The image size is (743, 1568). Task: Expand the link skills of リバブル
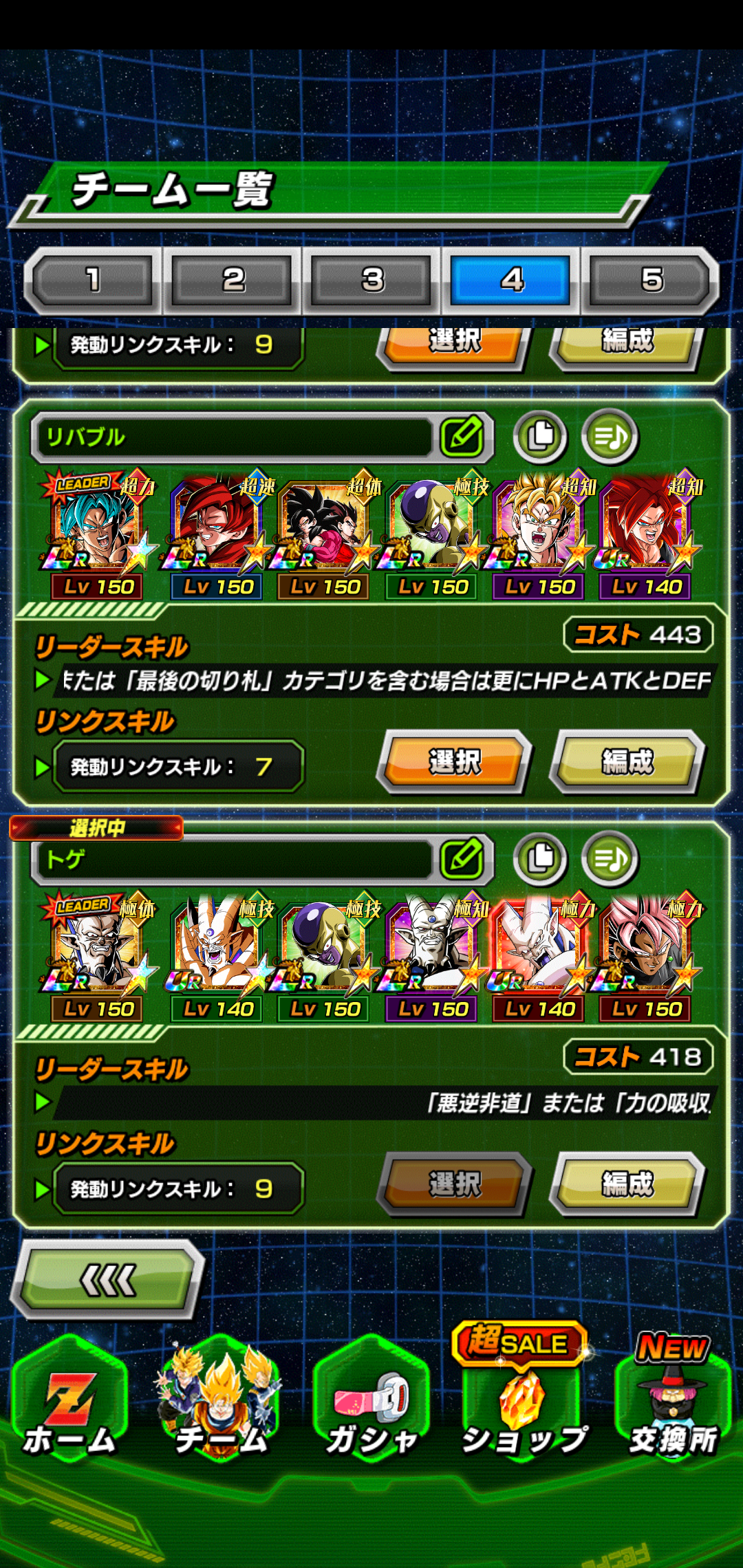pos(43,767)
